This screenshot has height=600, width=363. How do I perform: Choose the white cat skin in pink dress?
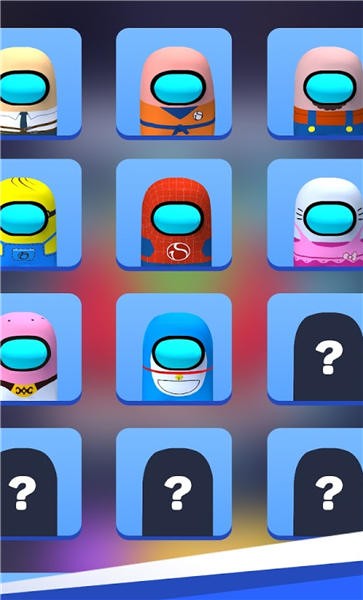click(x=315, y=214)
